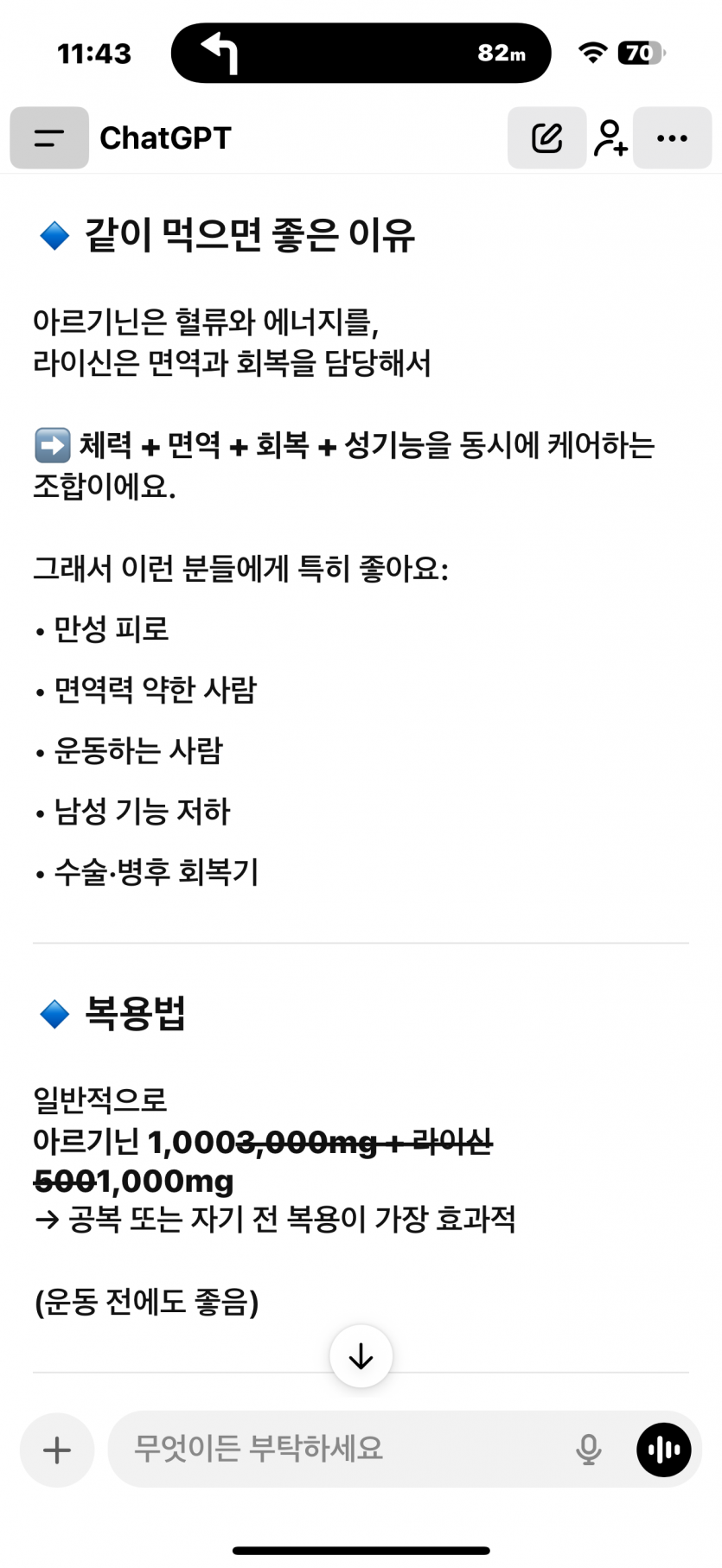The width and height of the screenshot is (722, 1568).
Task: Return to navigation via Dynamic Island arrow
Action: pyautogui.click(x=220, y=53)
